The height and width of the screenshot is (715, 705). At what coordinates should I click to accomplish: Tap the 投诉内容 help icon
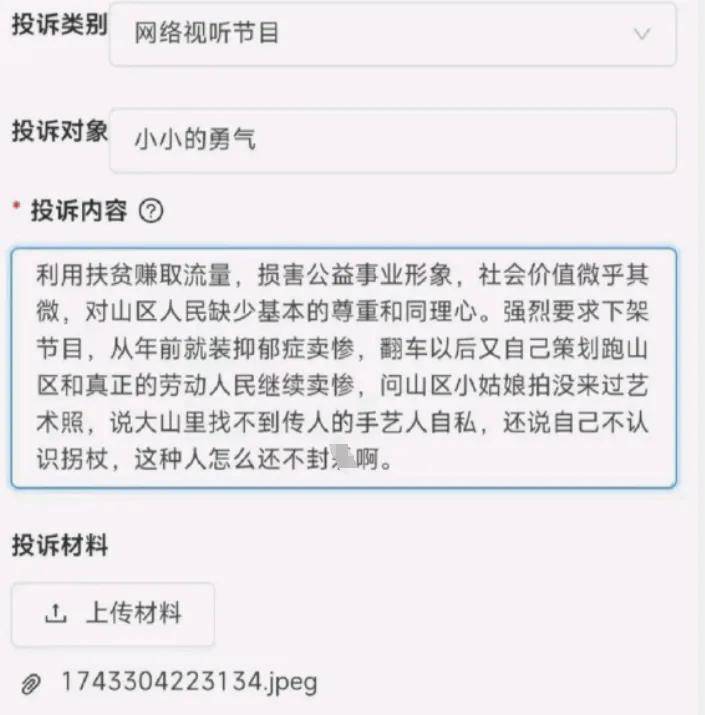click(151, 211)
